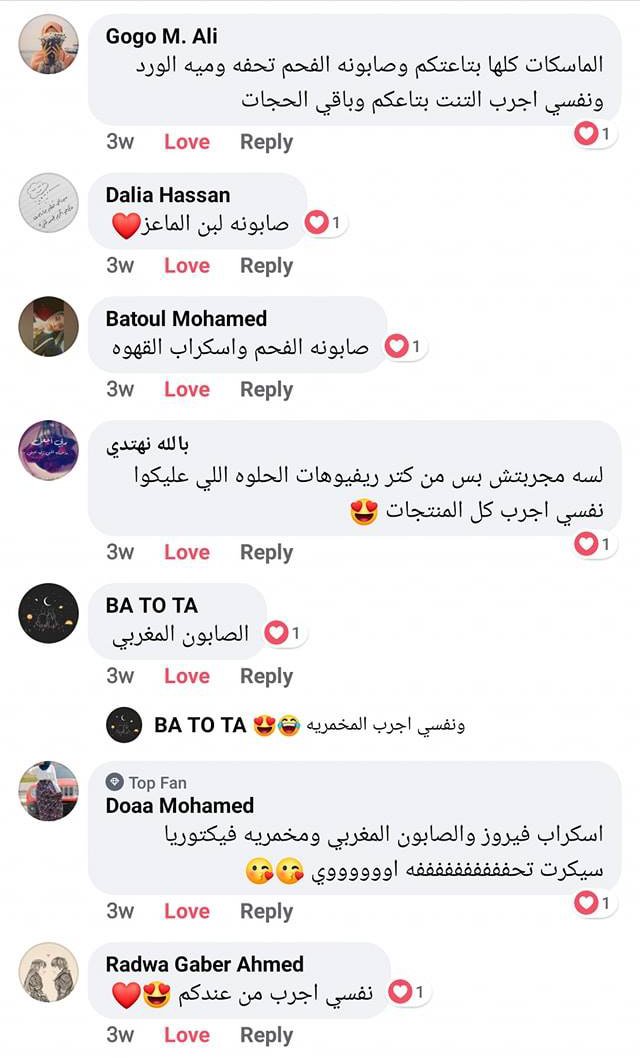Tap Love under Gogo M. Ali's comment
The height and width of the screenshot is (1058, 640).
tap(187, 142)
